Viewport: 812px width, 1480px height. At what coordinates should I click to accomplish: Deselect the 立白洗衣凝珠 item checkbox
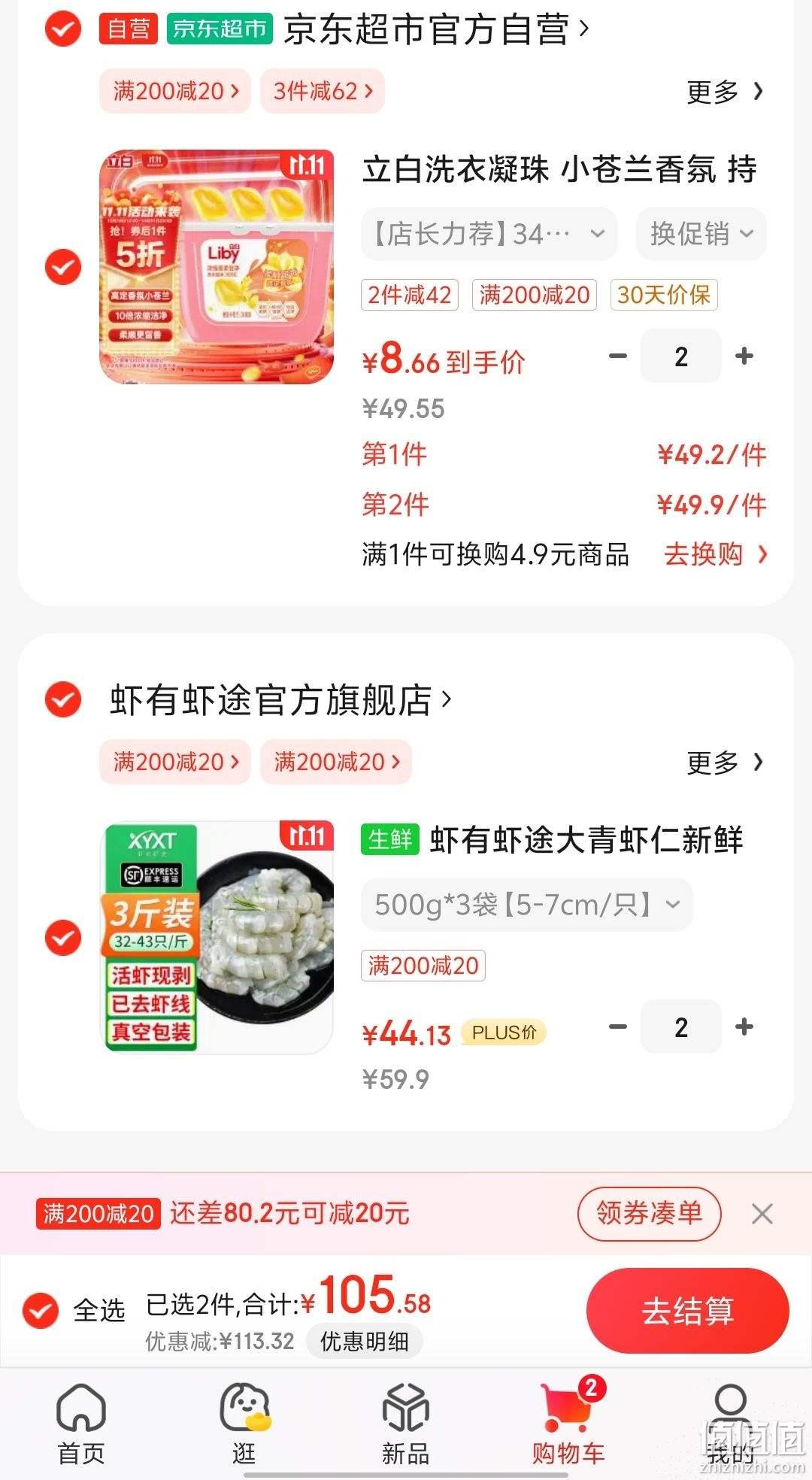tap(63, 267)
